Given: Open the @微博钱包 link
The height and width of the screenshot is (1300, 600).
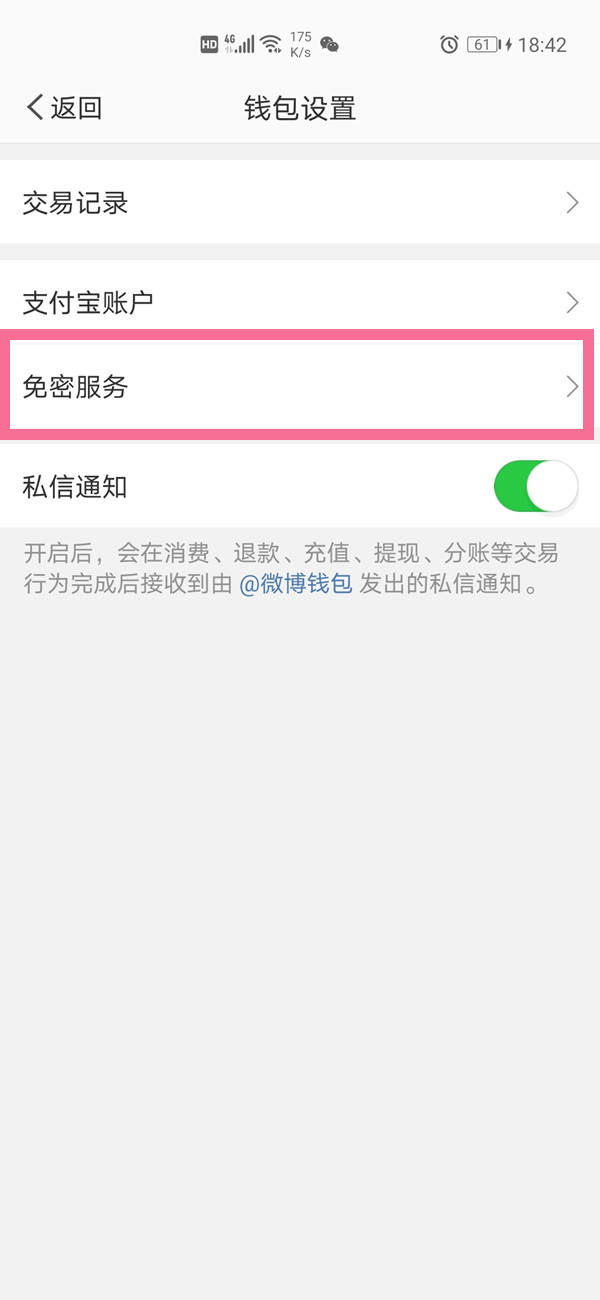Looking at the screenshot, I should (x=296, y=584).
